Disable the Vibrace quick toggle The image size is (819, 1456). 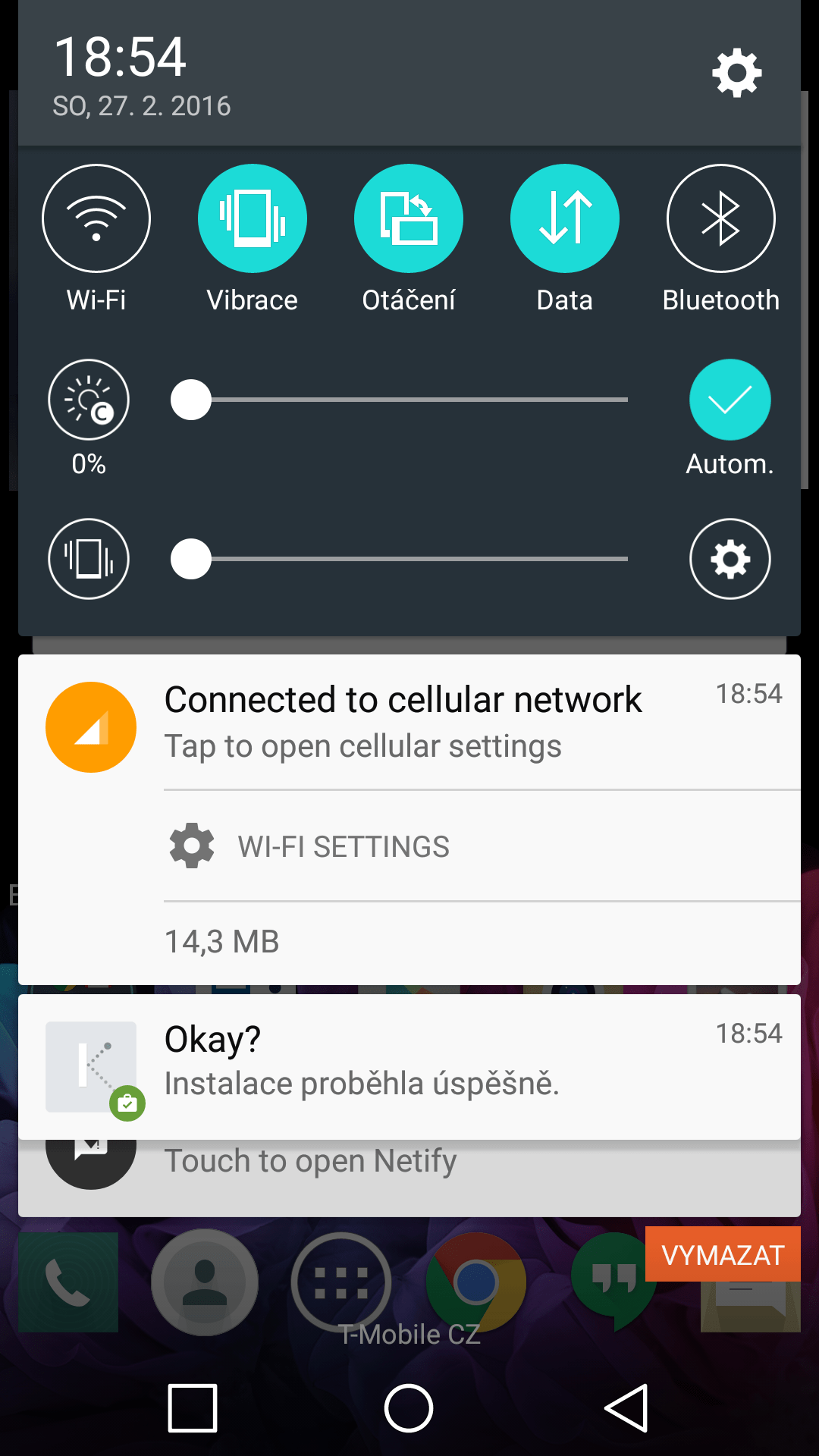click(x=253, y=218)
